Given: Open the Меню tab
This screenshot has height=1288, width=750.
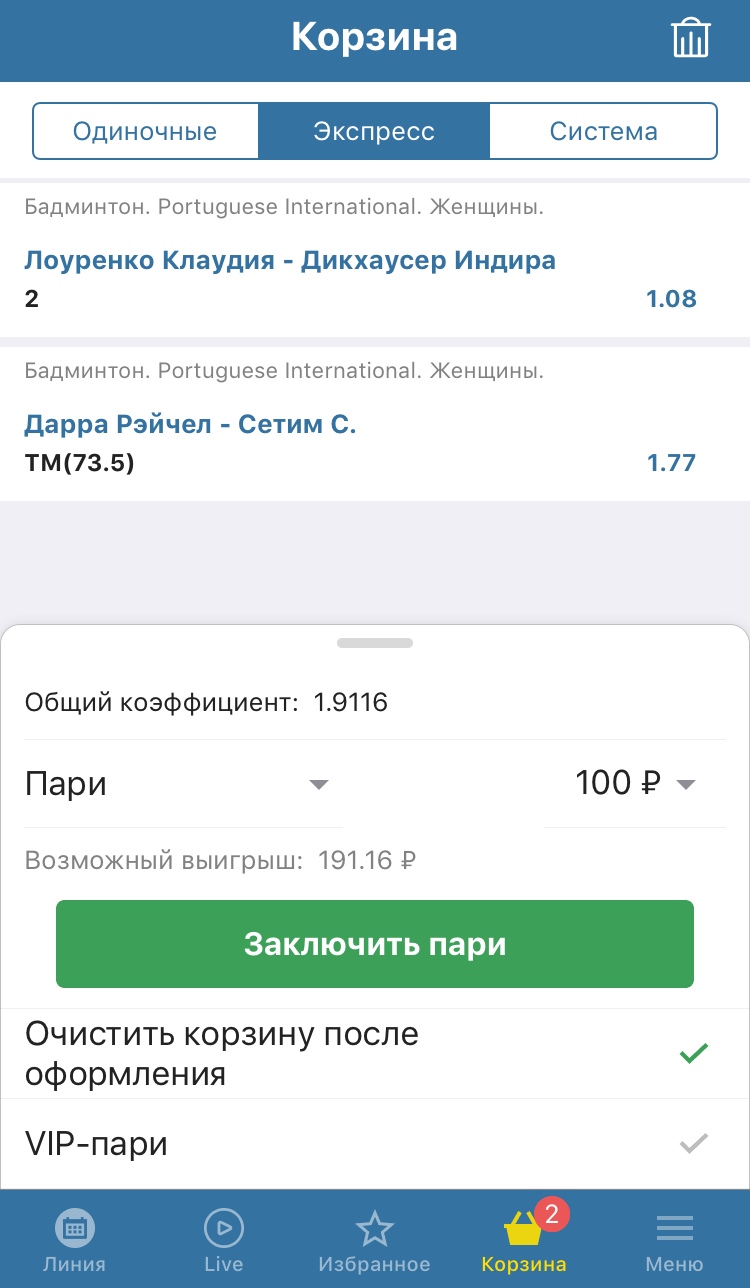Looking at the screenshot, I should tap(674, 1240).
